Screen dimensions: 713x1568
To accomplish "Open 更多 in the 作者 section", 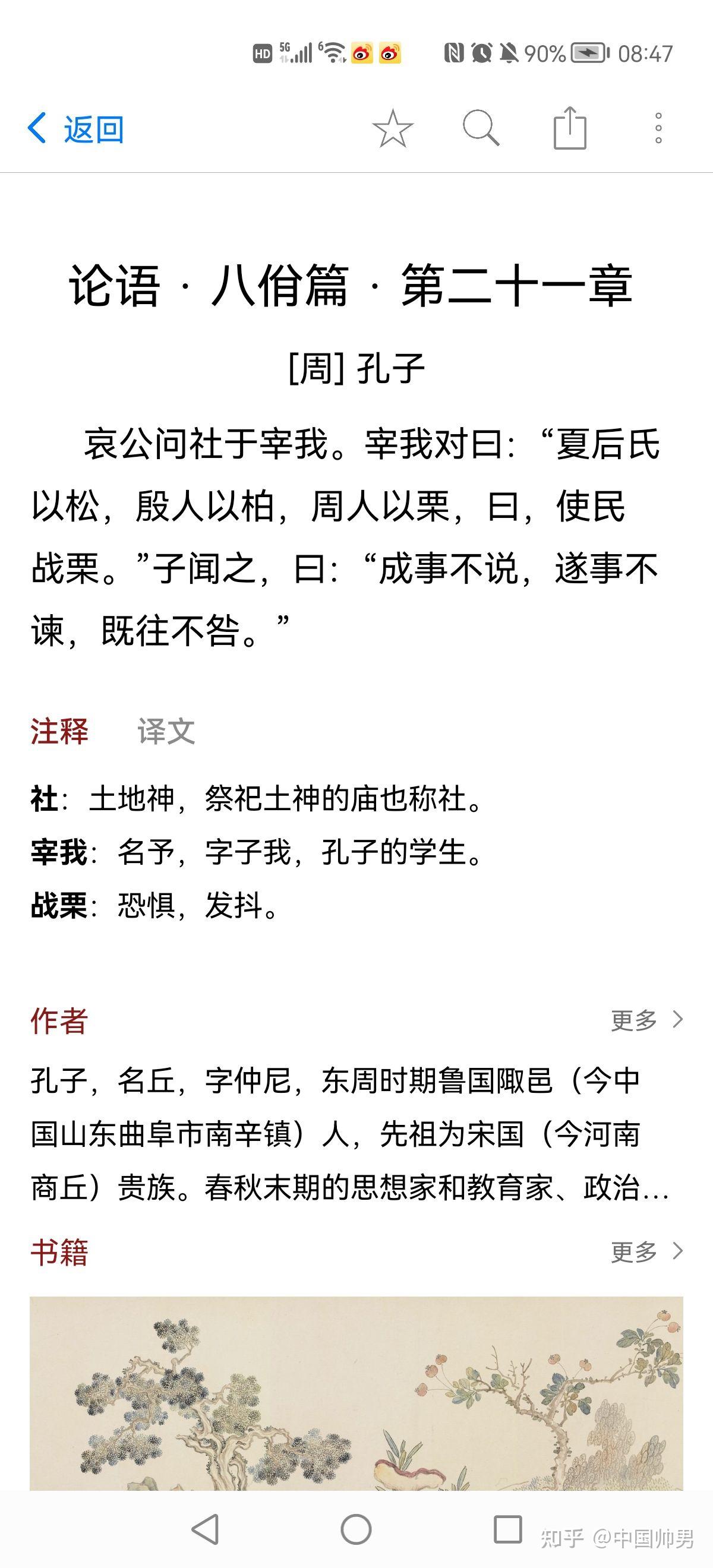I will pyautogui.click(x=647, y=1020).
